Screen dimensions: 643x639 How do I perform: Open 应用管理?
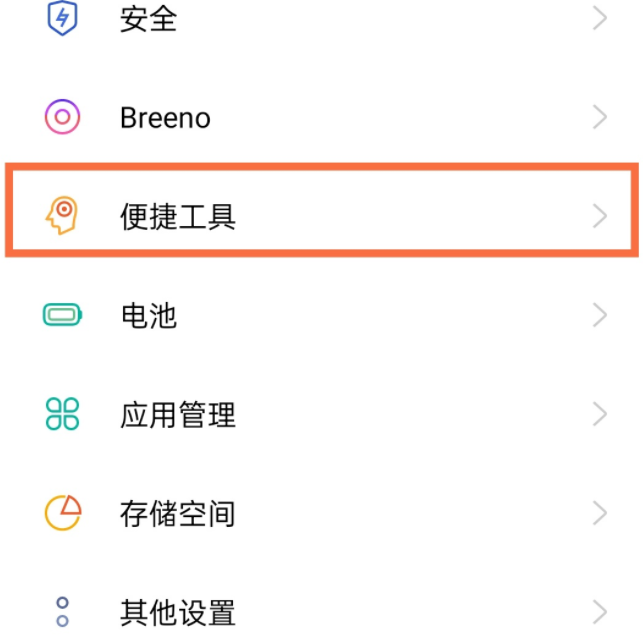320,414
